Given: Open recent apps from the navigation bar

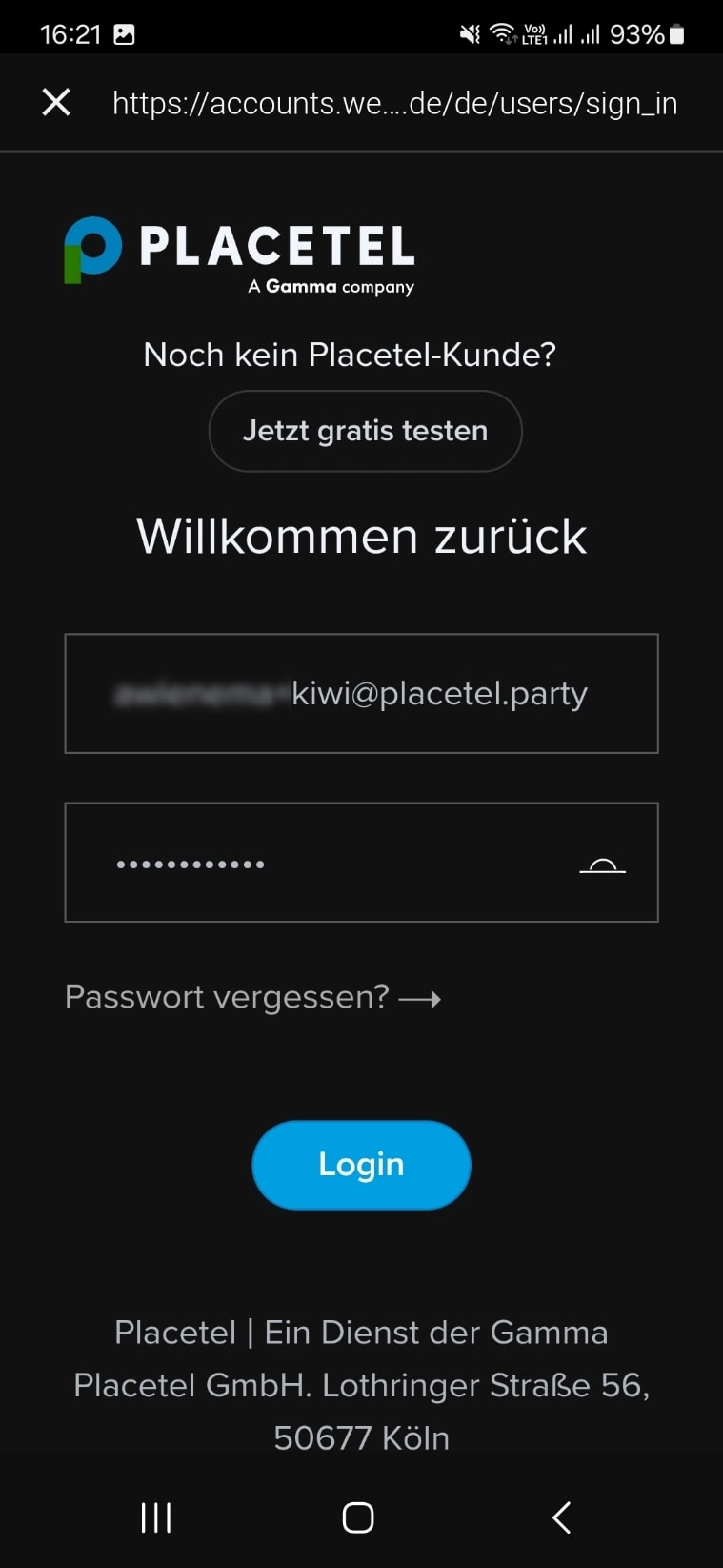Looking at the screenshot, I should tap(156, 1517).
